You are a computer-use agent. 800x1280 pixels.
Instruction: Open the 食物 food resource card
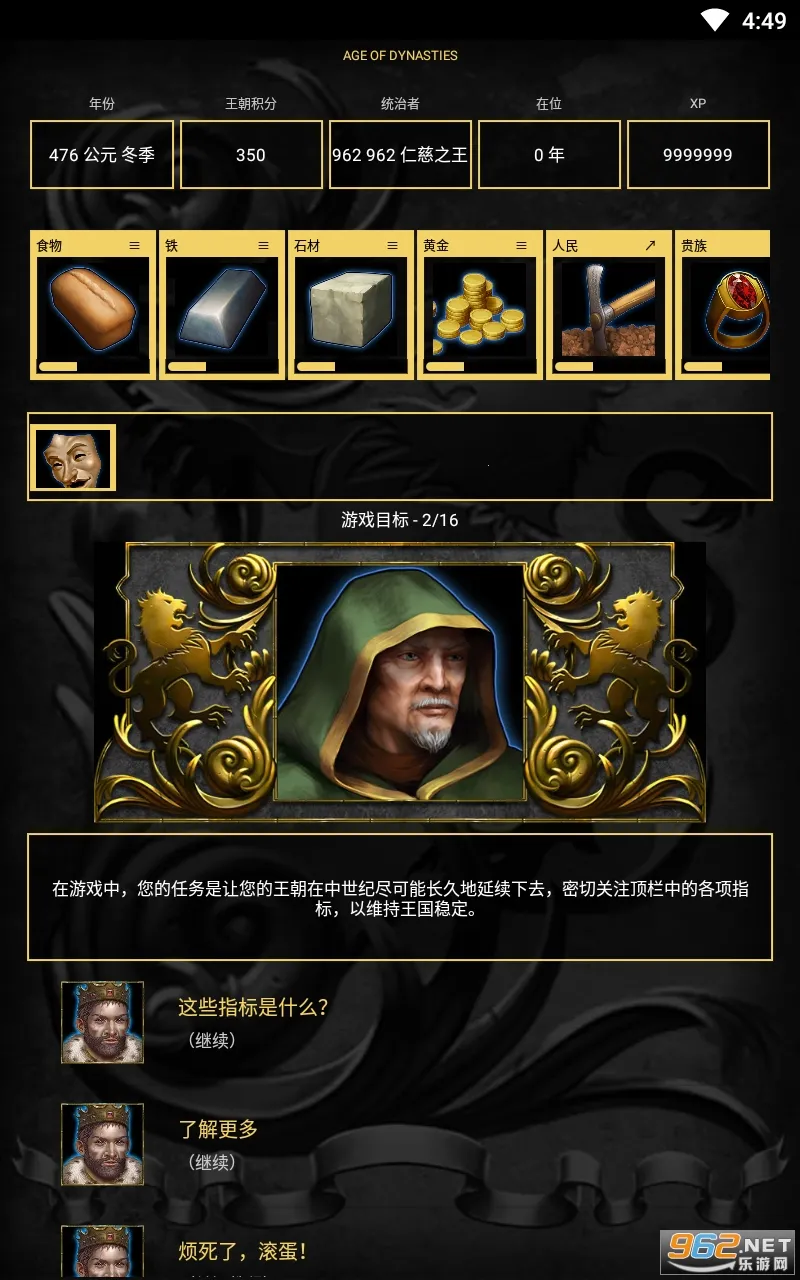pyautogui.click(x=93, y=305)
